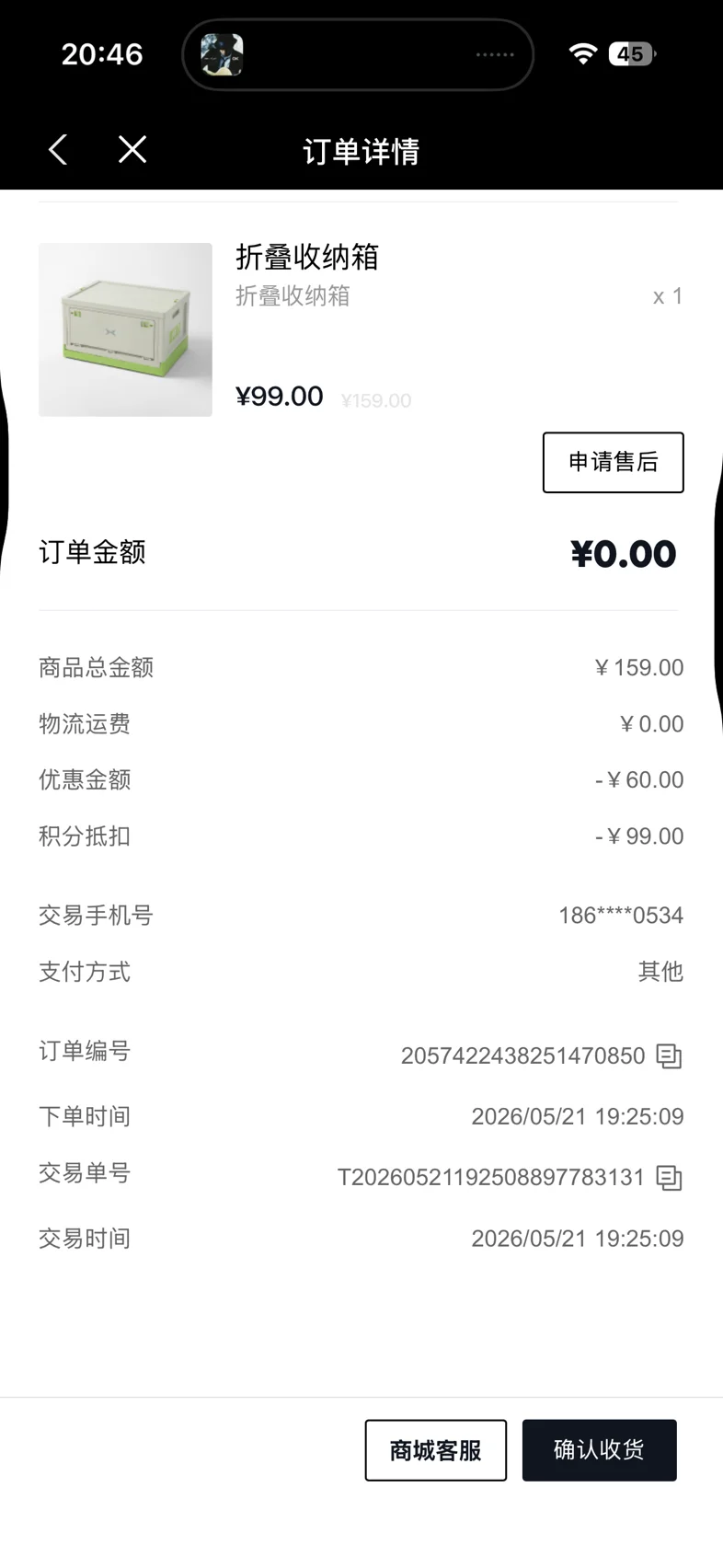Confirm receipt with 确认收货
The height and width of the screenshot is (1568, 723).
[600, 1450]
